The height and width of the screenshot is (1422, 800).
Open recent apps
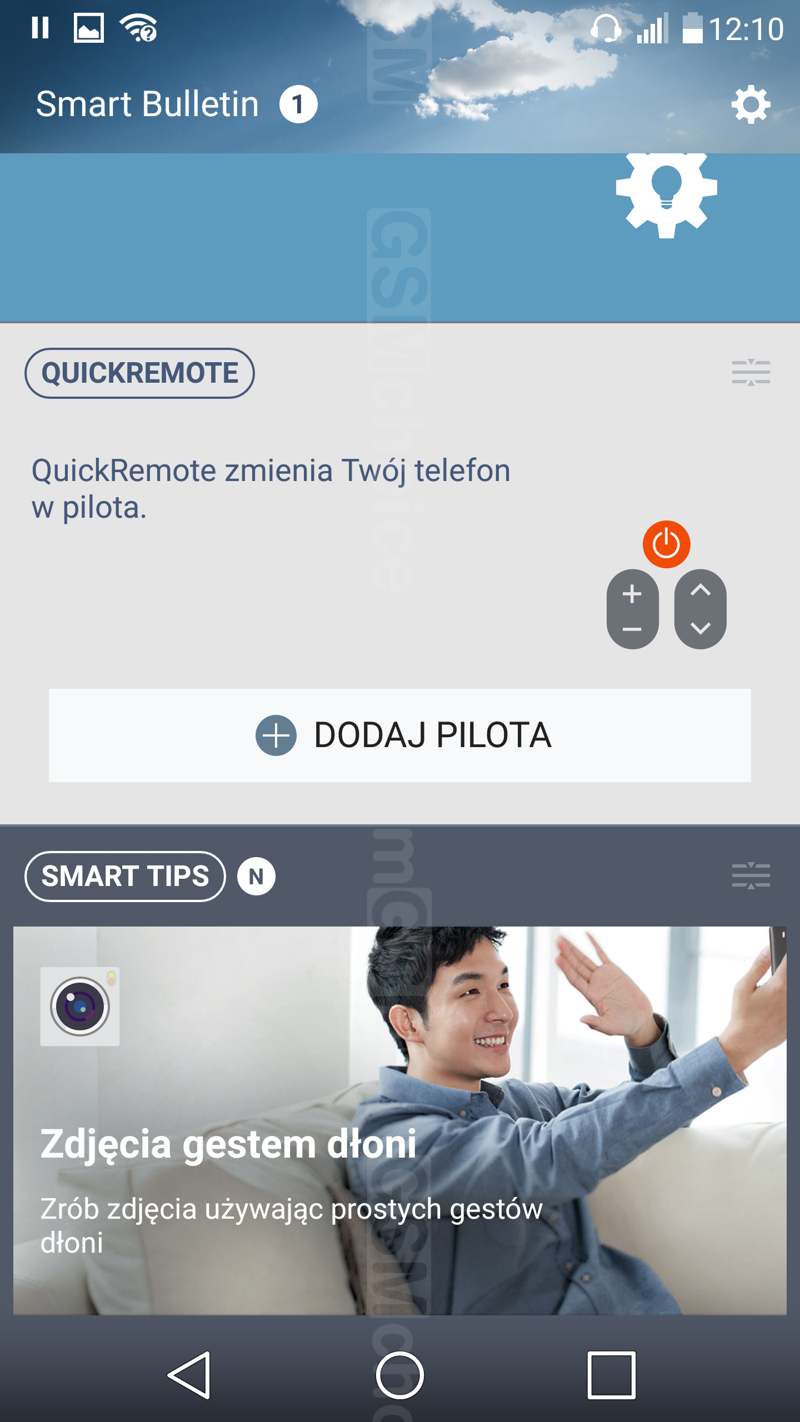coord(611,1374)
